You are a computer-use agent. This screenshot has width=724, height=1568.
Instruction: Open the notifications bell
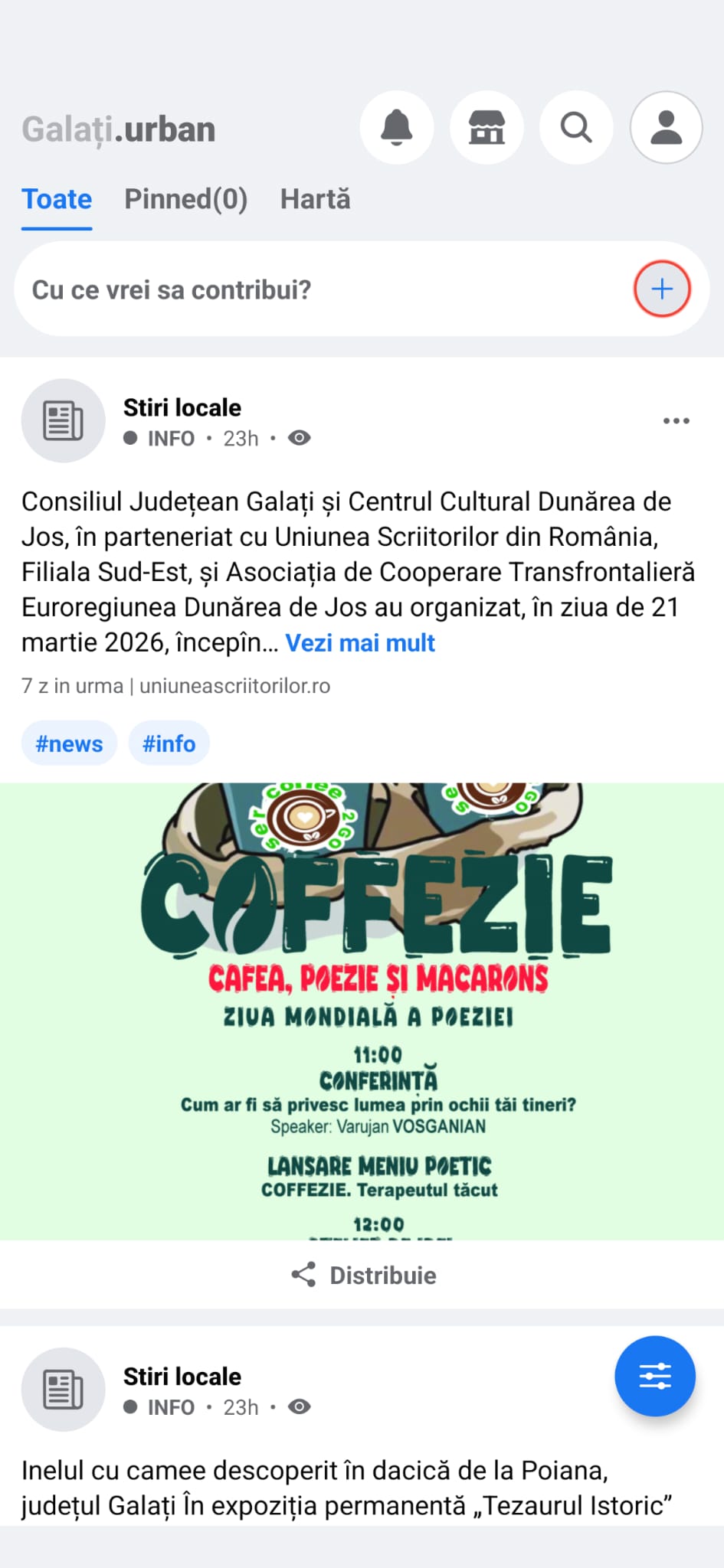tap(397, 128)
